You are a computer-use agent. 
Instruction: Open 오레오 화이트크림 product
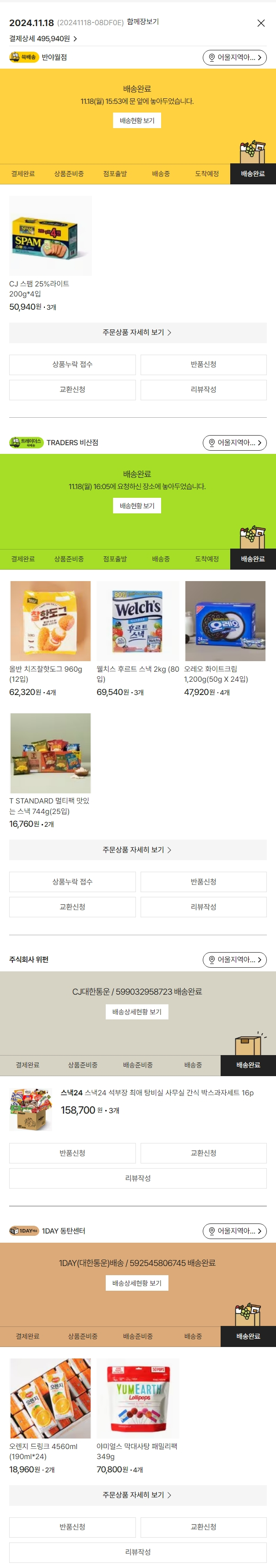[225, 621]
